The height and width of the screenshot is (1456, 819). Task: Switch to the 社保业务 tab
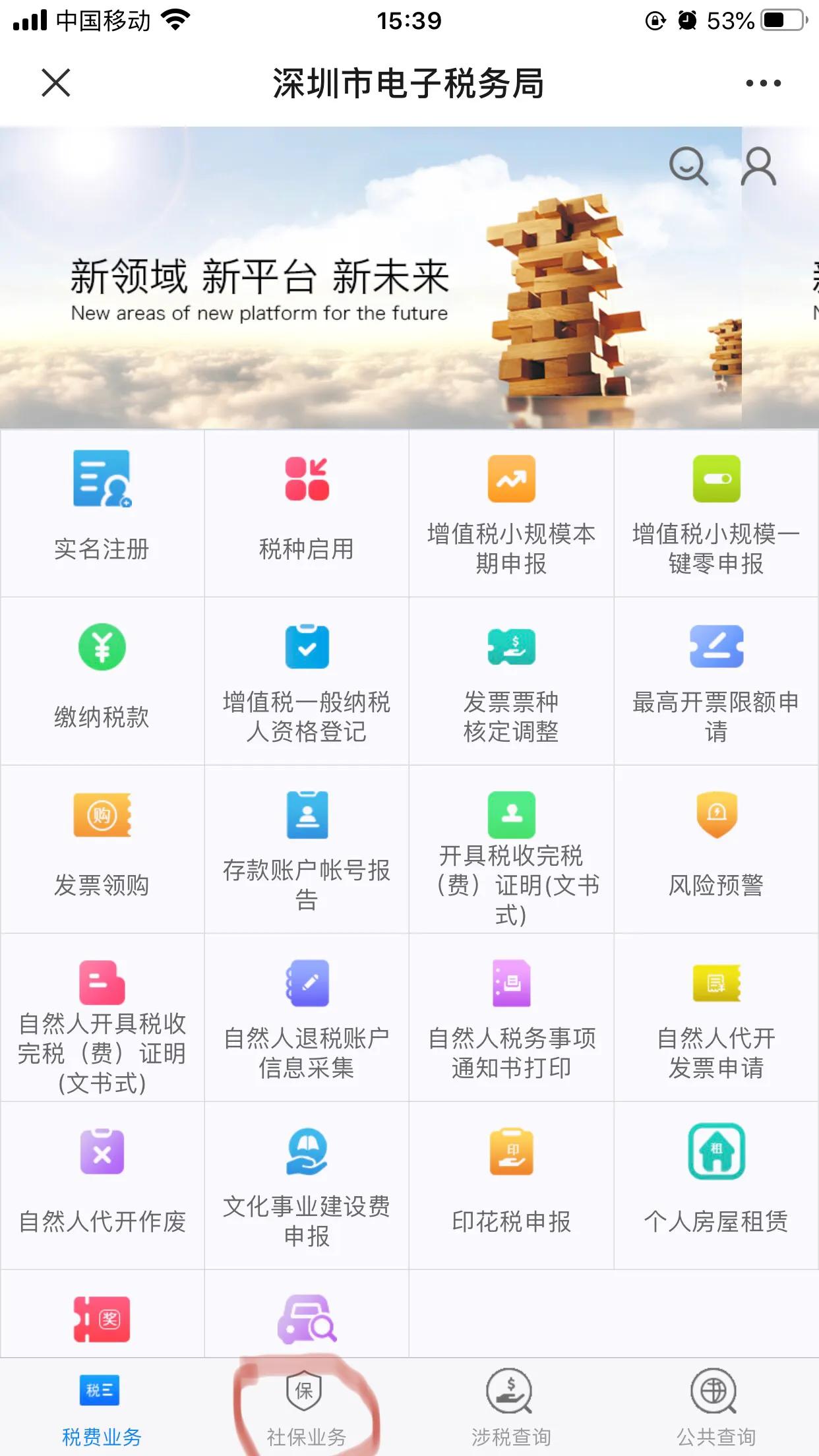[307, 1408]
